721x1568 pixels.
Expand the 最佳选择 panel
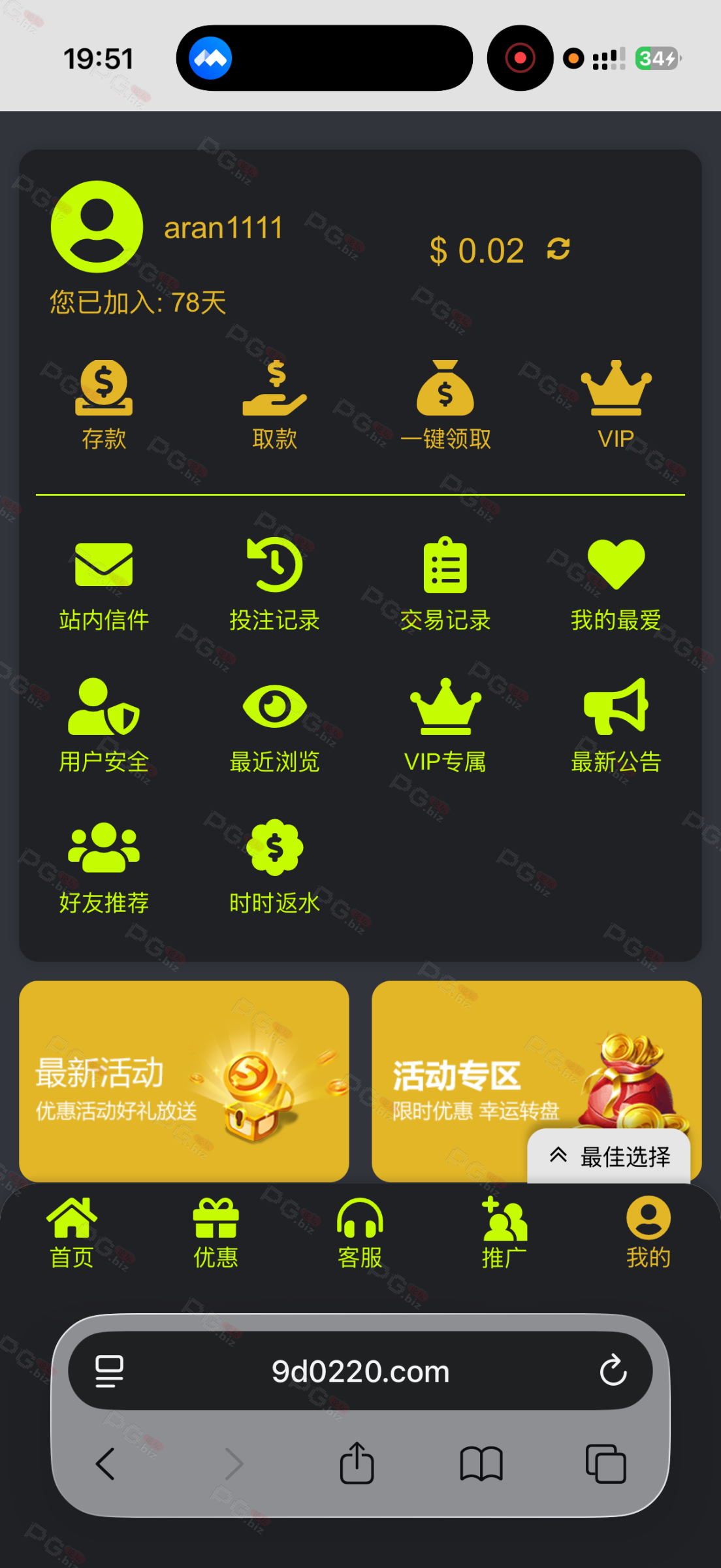tap(609, 1156)
